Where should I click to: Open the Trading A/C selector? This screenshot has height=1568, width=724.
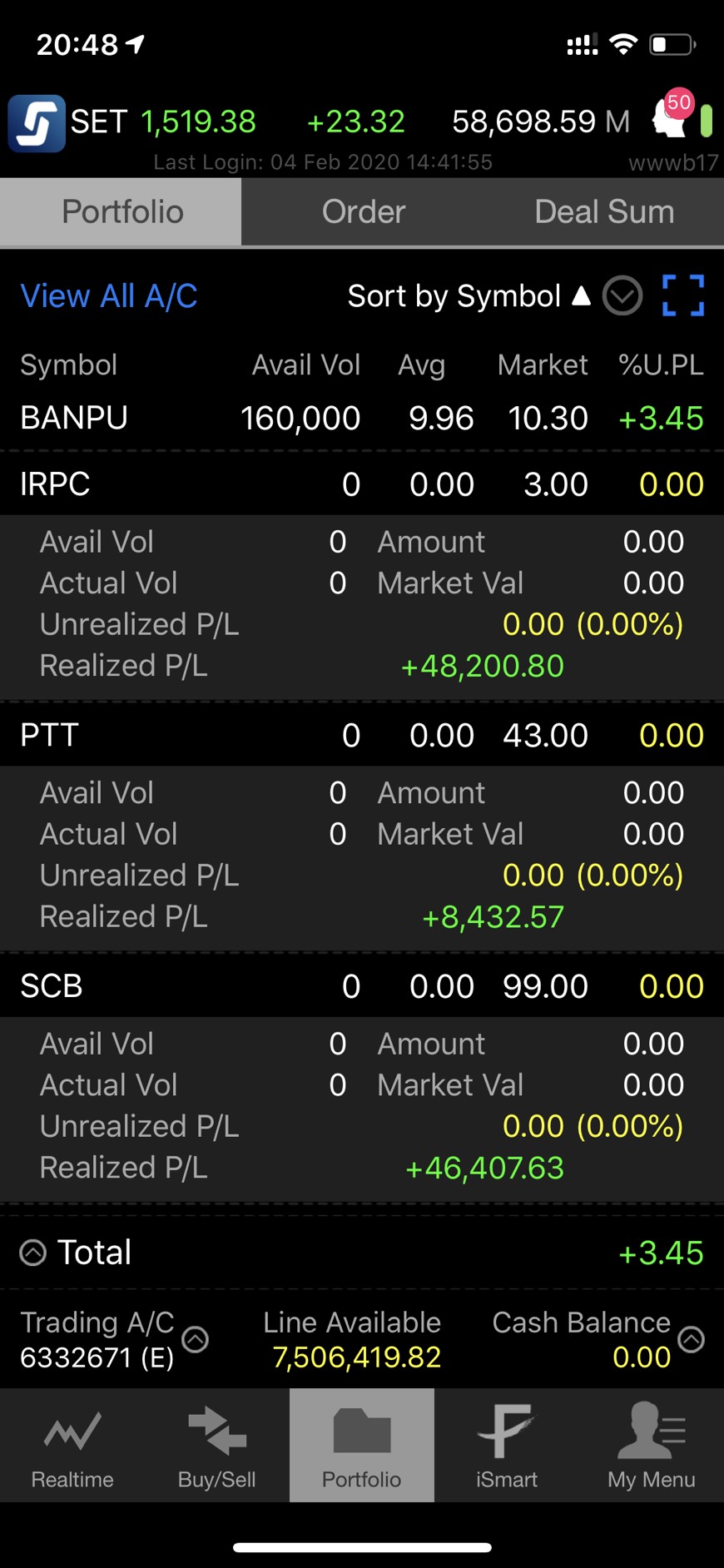click(x=195, y=1339)
